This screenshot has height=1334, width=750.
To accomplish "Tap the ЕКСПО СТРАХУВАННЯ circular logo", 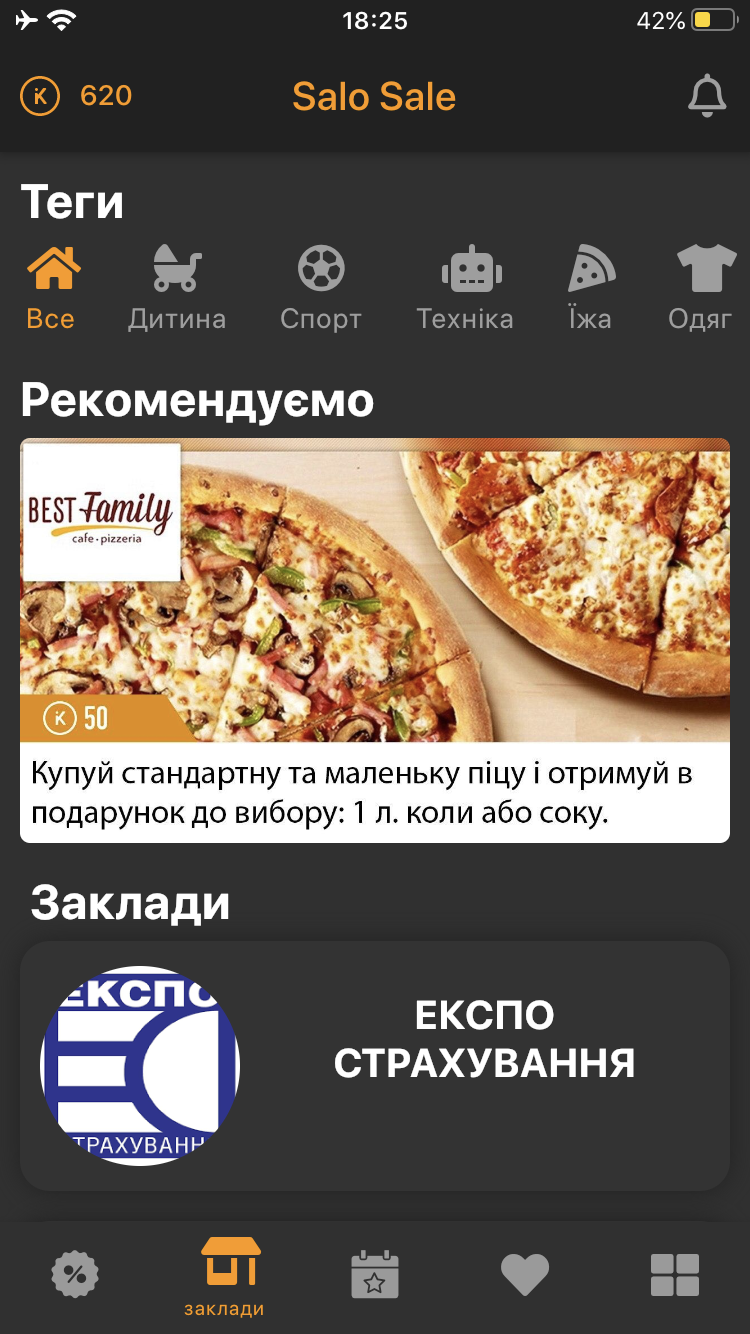I will click(x=140, y=1063).
